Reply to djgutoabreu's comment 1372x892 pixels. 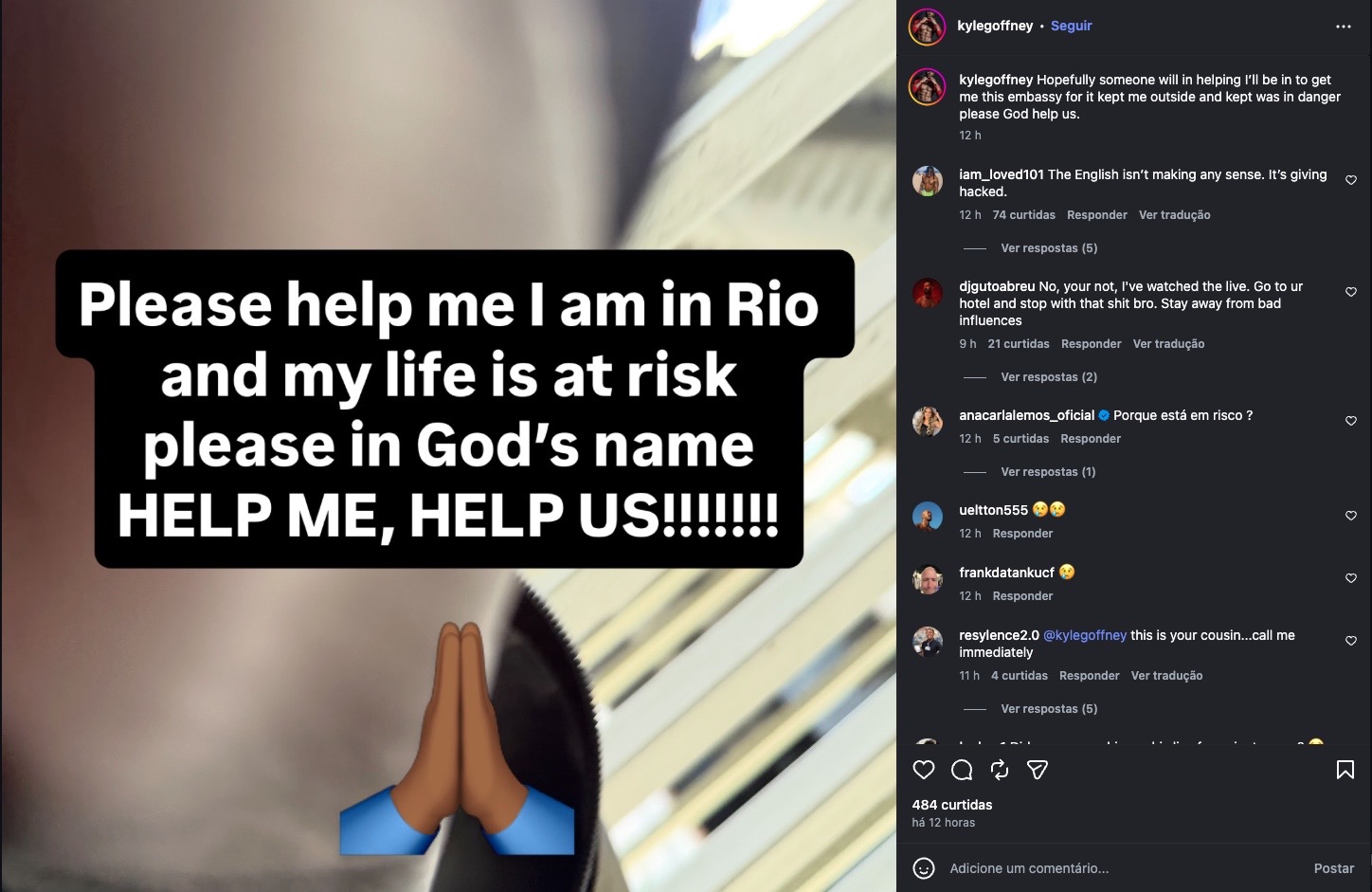[x=1091, y=344]
